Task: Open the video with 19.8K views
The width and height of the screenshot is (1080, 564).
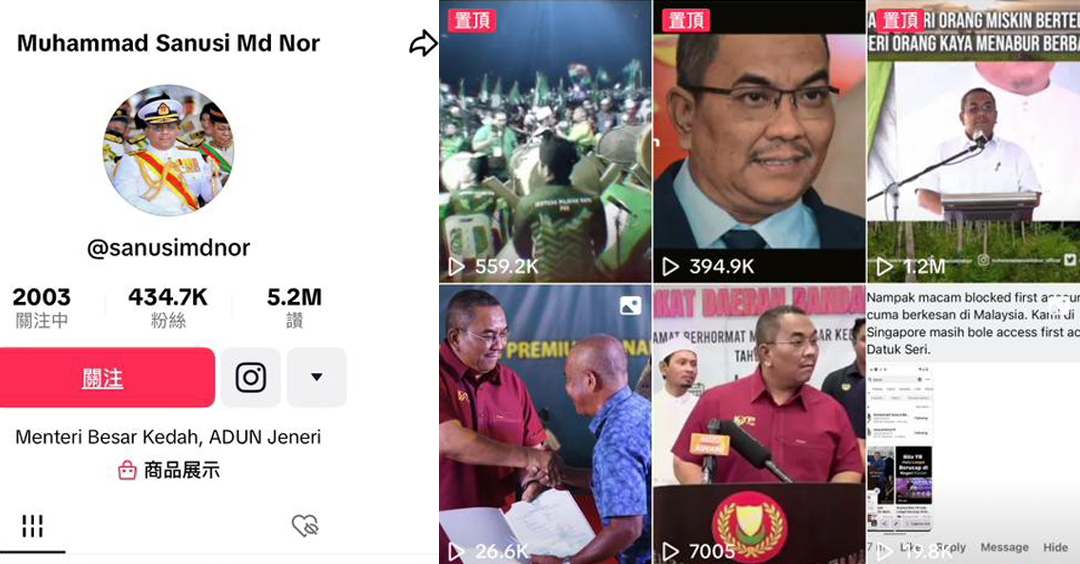Action: click(x=972, y=425)
